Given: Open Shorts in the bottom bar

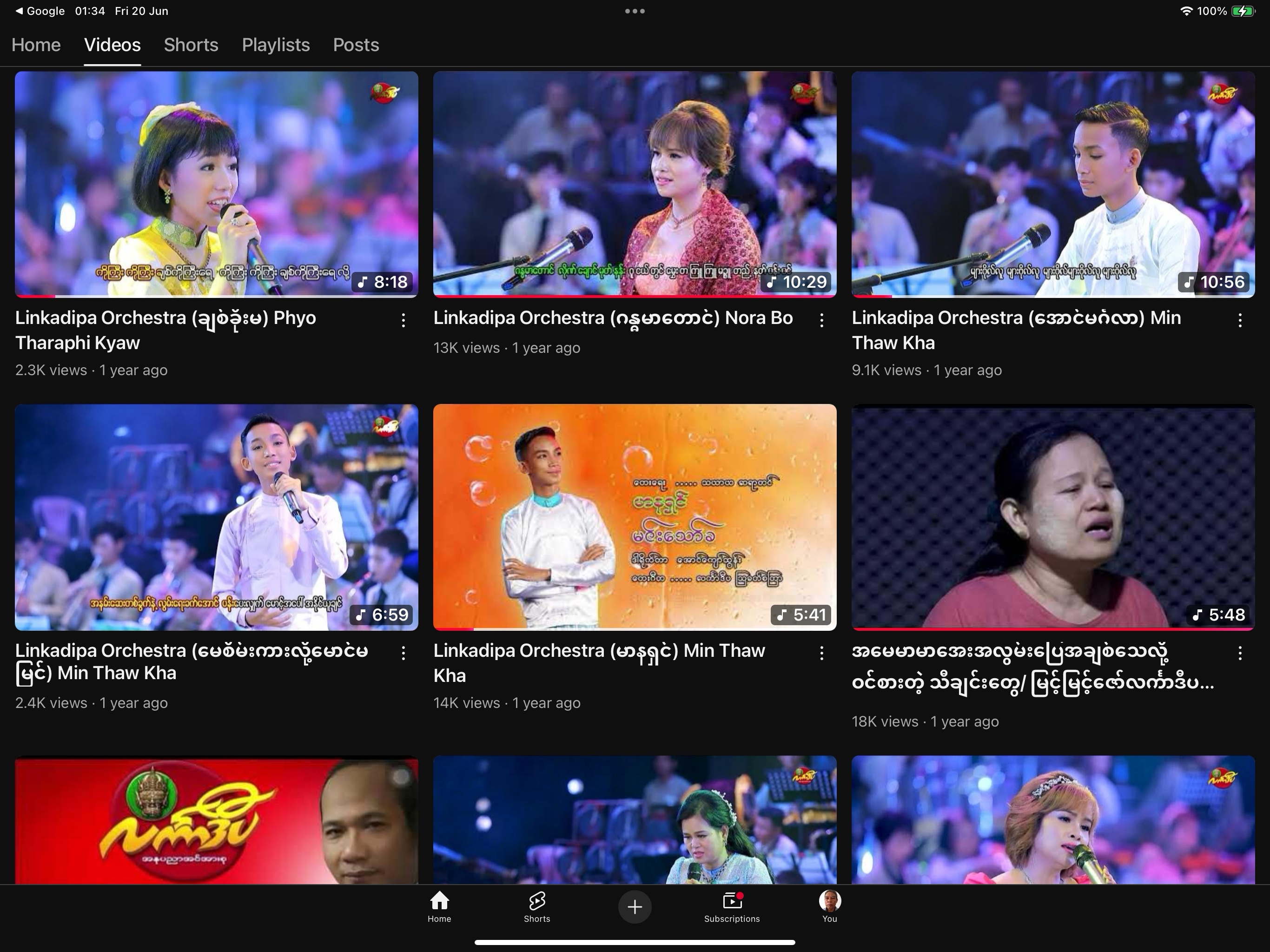Looking at the screenshot, I should coord(537,906).
